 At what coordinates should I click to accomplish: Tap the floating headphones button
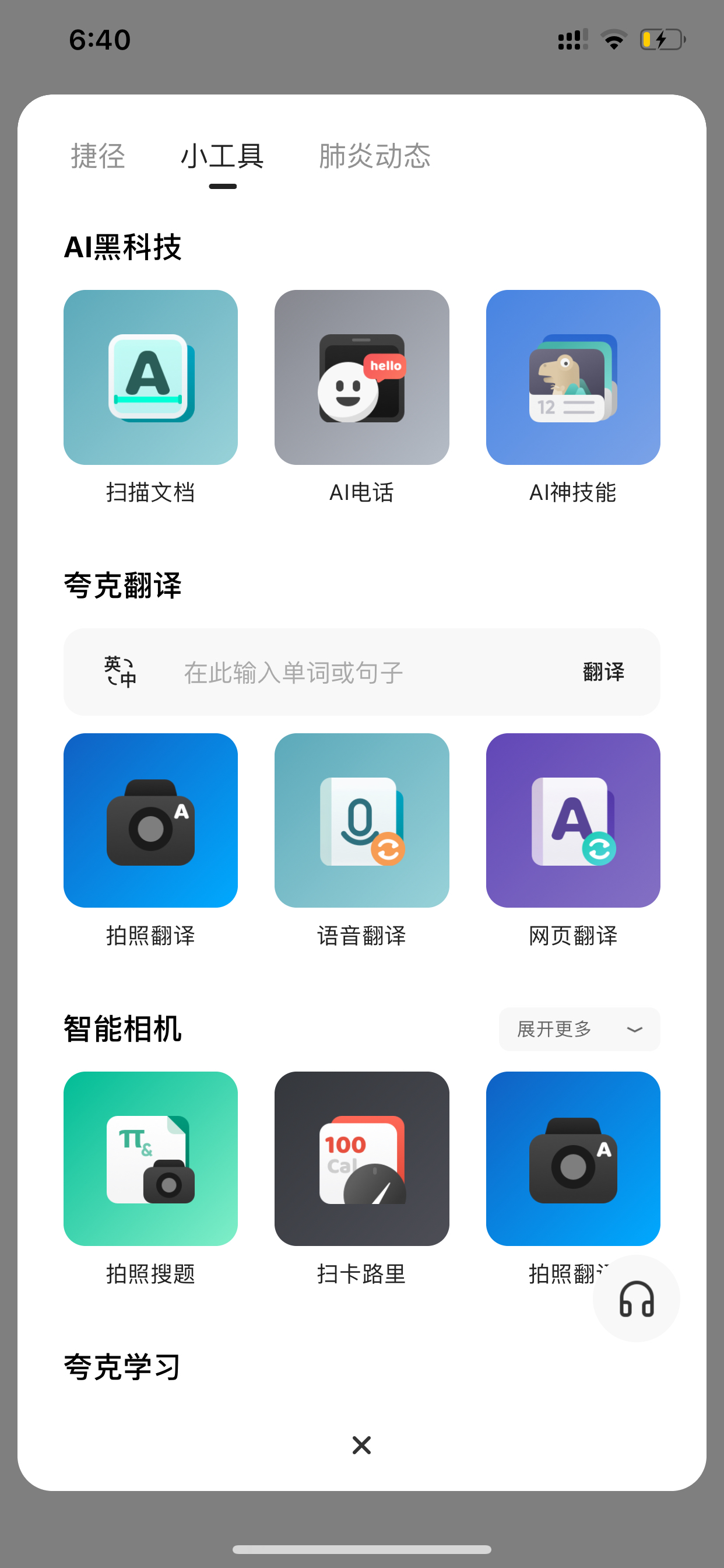click(x=637, y=1298)
